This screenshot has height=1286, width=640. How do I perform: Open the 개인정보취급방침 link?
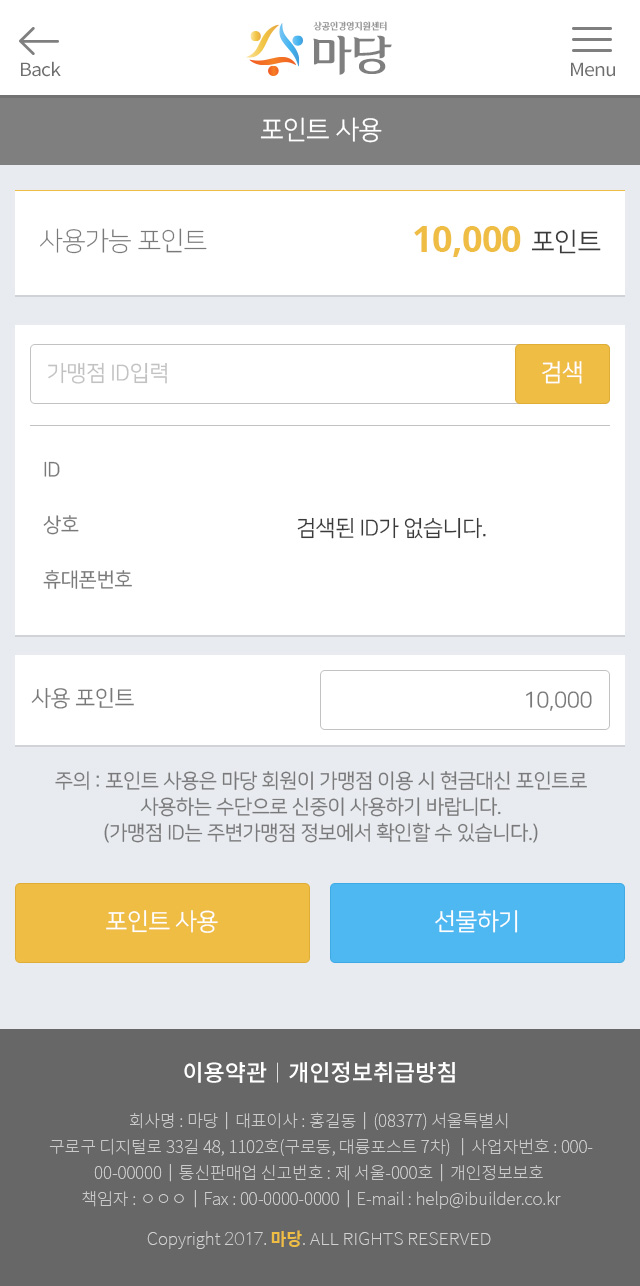pos(373,1072)
